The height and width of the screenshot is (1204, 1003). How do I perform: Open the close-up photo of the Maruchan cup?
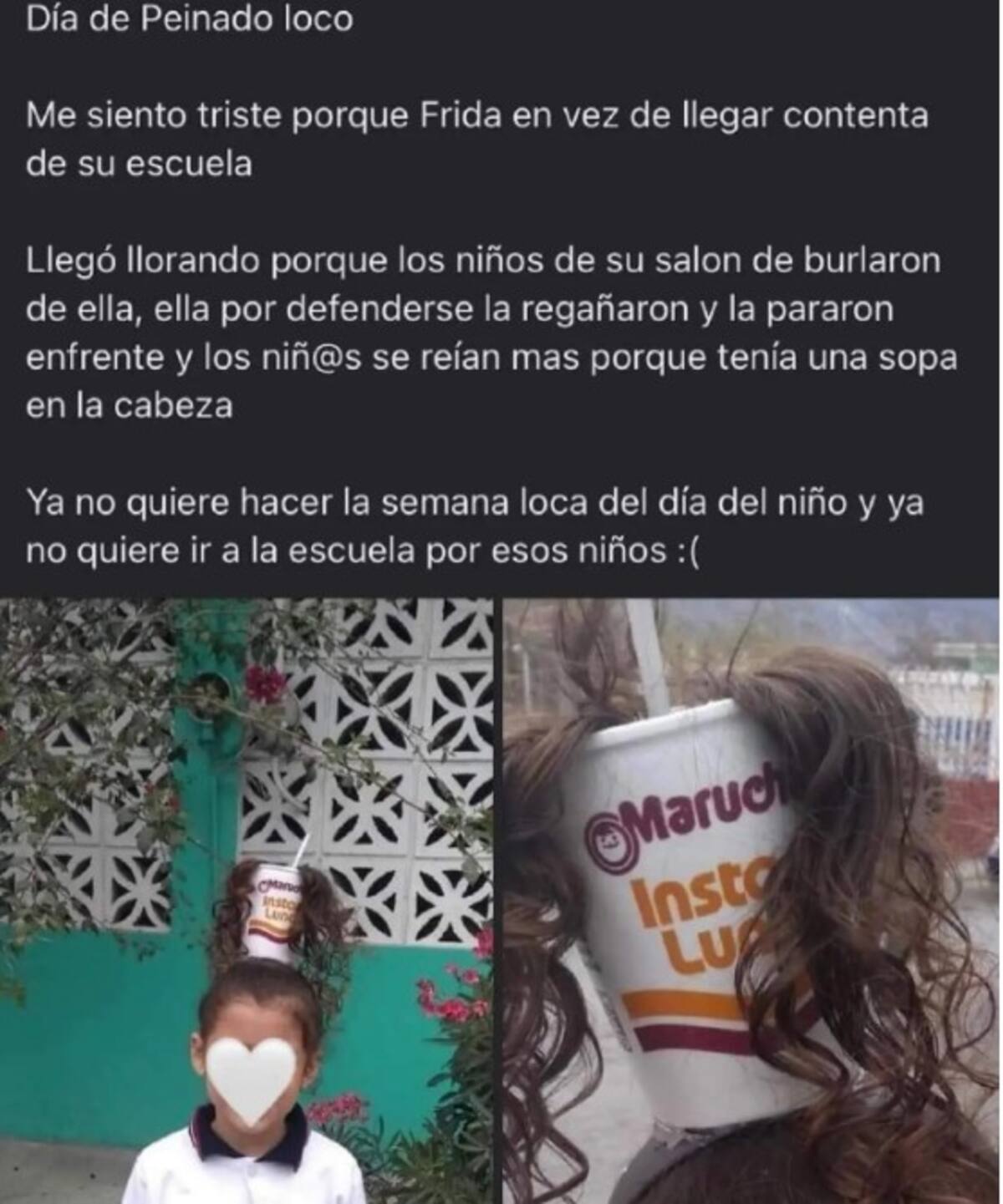[x=751, y=901]
